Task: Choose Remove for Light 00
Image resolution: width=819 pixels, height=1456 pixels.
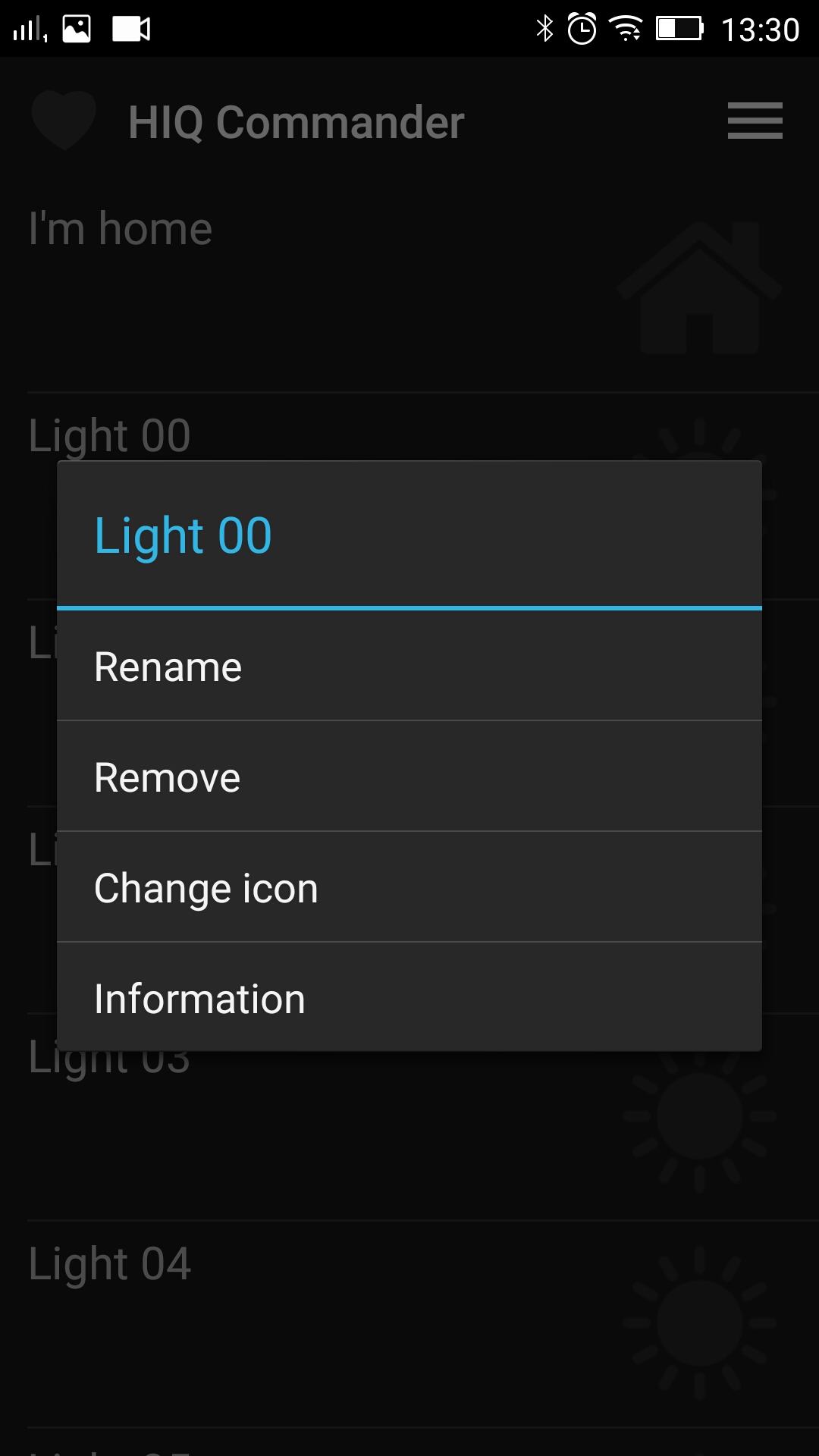Action: point(409,777)
